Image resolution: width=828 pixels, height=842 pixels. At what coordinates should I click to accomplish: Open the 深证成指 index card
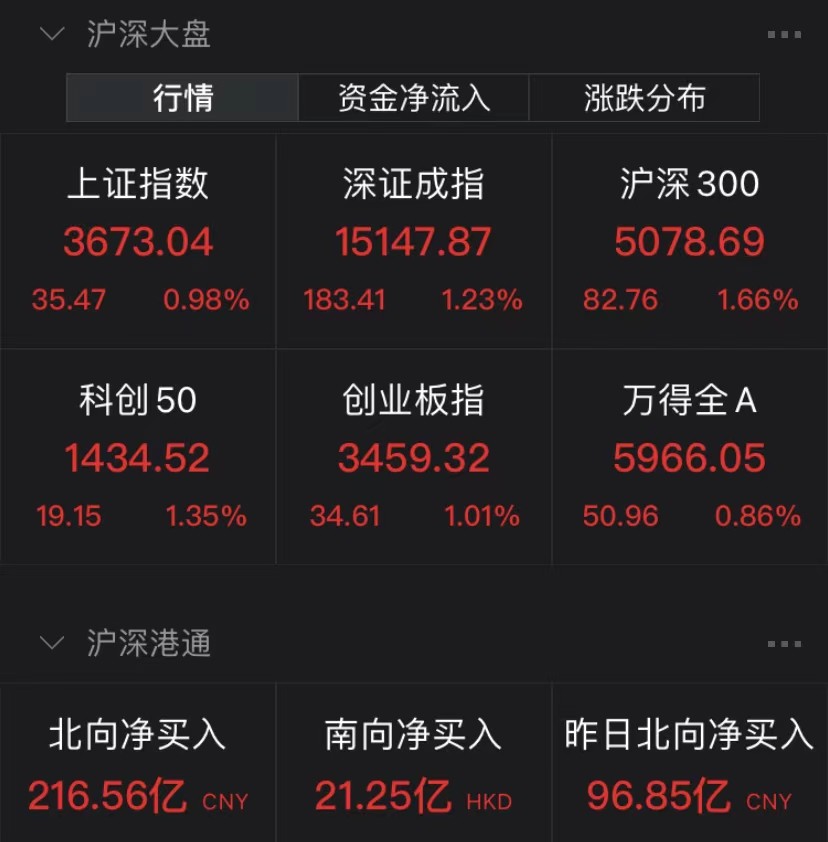point(413,241)
